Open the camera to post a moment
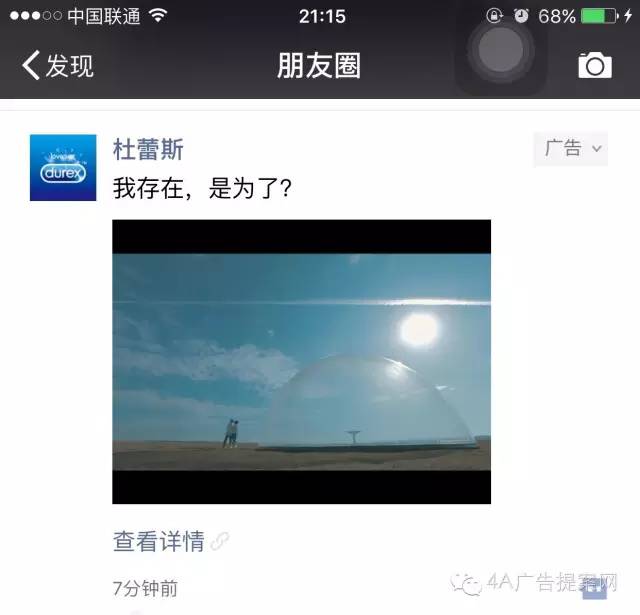 pos(594,66)
